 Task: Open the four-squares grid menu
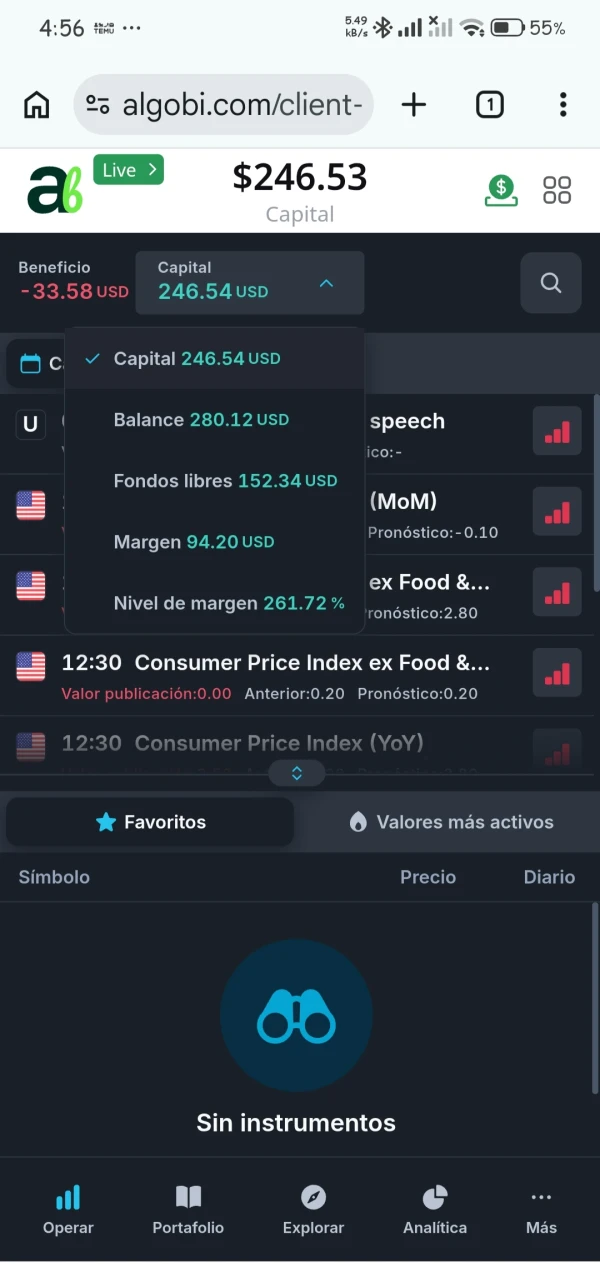(557, 190)
